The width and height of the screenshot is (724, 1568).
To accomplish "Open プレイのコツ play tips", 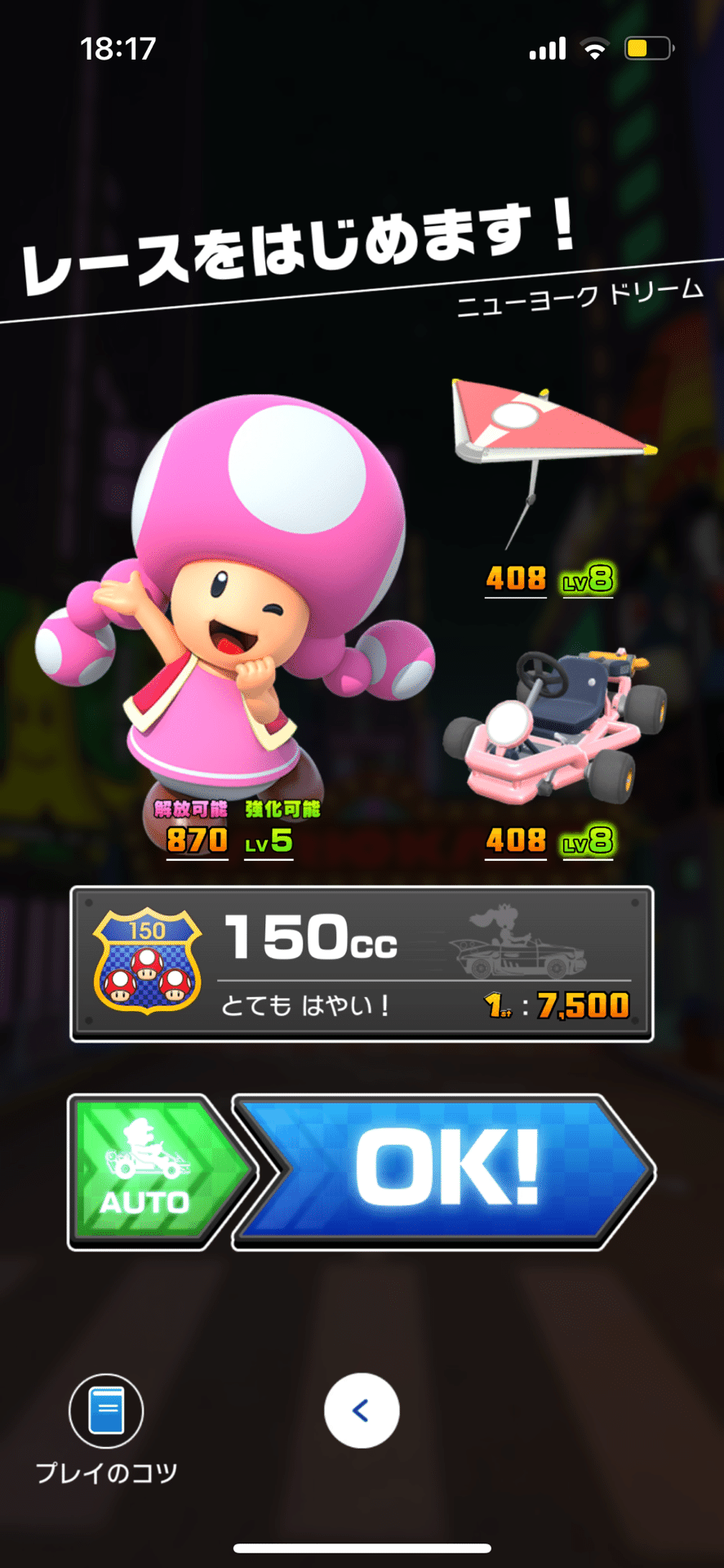I will pyautogui.click(x=106, y=1412).
